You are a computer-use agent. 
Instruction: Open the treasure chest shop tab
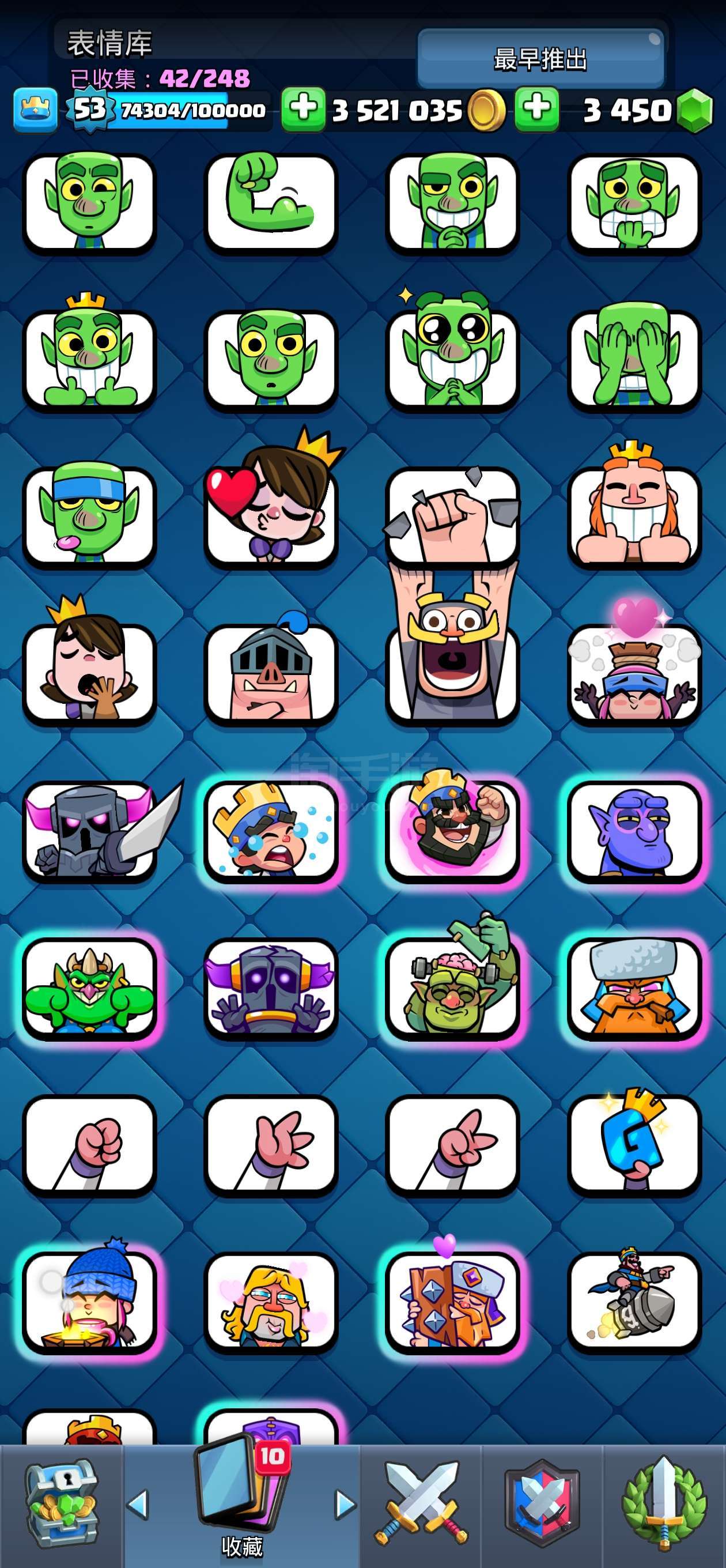click(x=61, y=1503)
